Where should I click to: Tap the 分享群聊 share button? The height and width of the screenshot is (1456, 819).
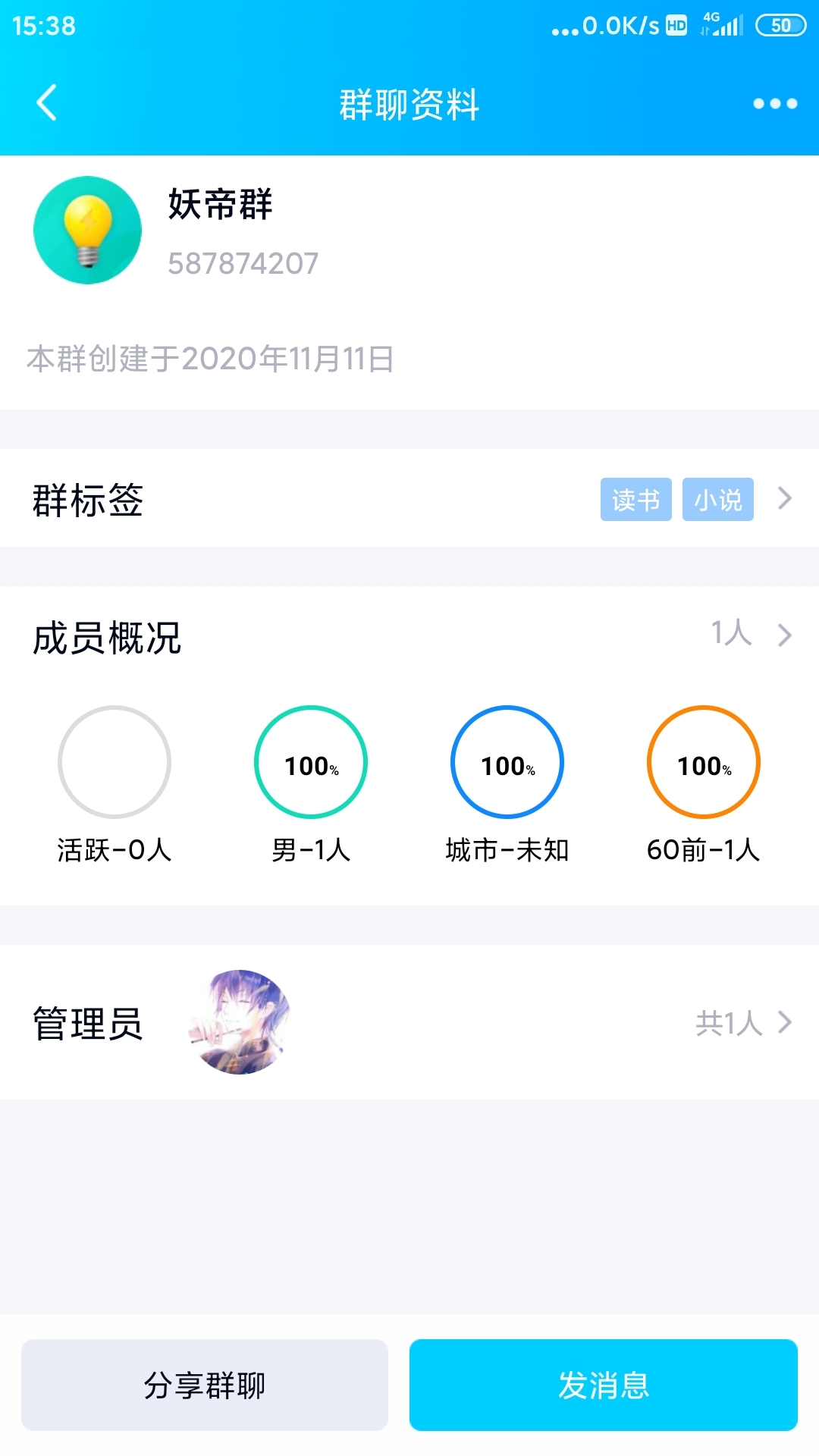click(x=205, y=1385)
